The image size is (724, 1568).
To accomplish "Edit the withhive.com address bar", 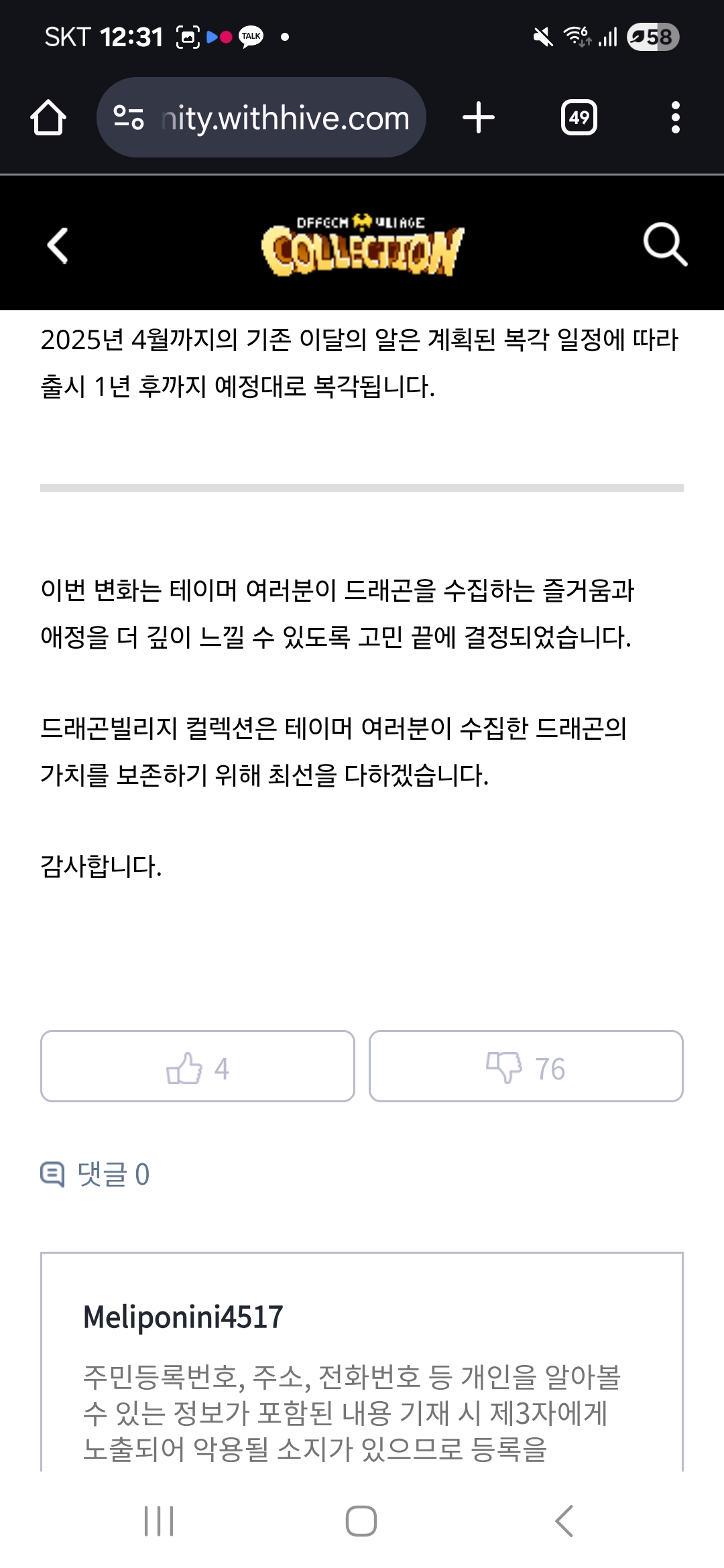I will (285, 119).
